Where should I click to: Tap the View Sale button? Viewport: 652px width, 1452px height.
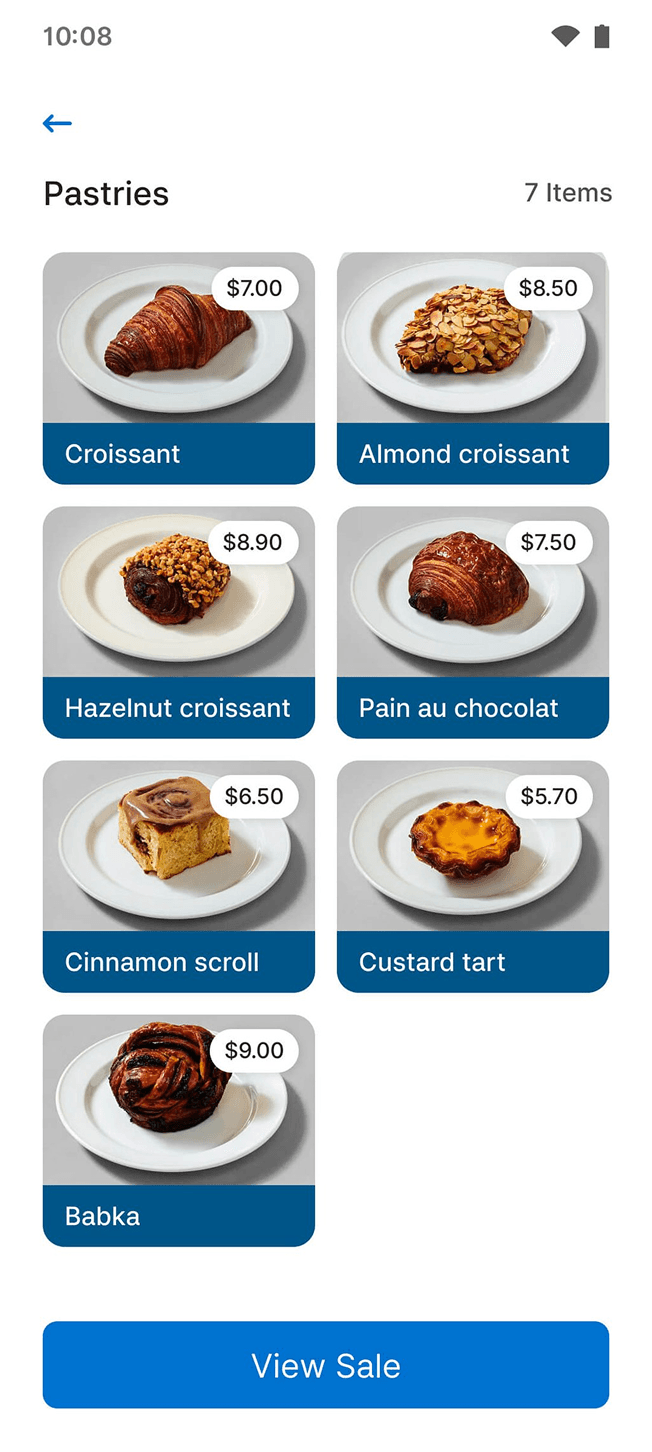point(325,1364)
